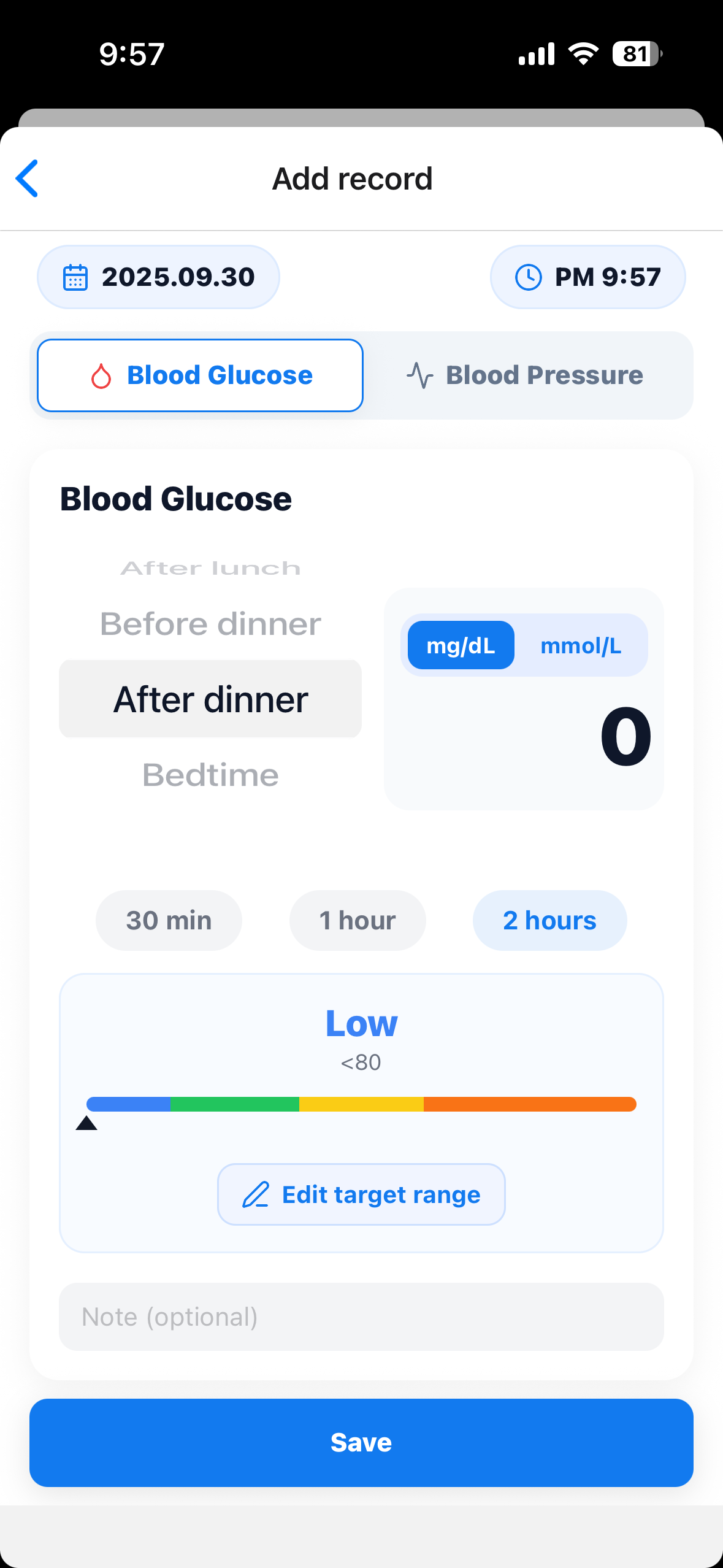Go back from Add record
Screen dimensions: 723x1568
pyautogui.click(x=28, y=179)
